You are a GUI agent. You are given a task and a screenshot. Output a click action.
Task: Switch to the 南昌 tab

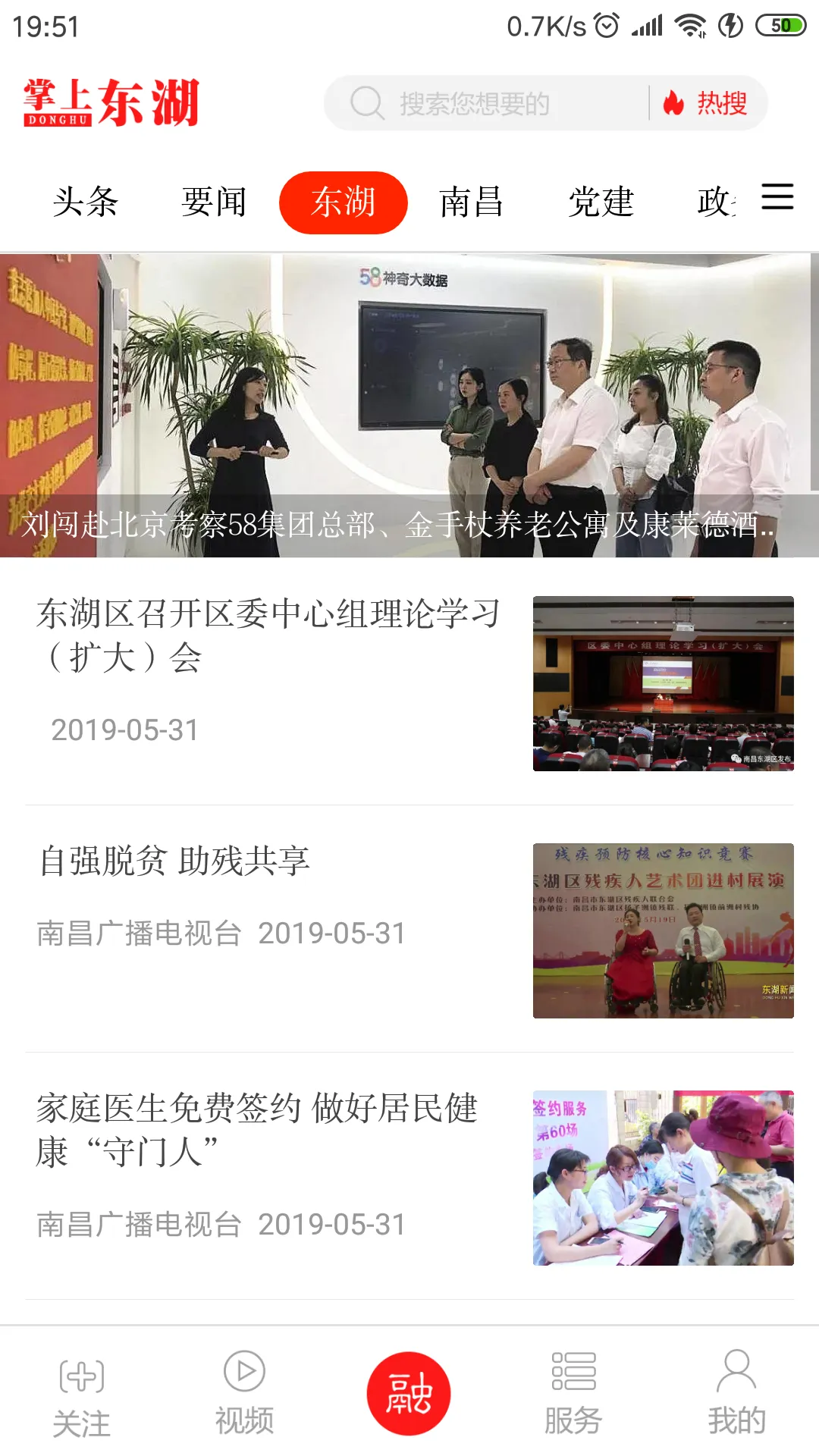[x=472, y=202]
